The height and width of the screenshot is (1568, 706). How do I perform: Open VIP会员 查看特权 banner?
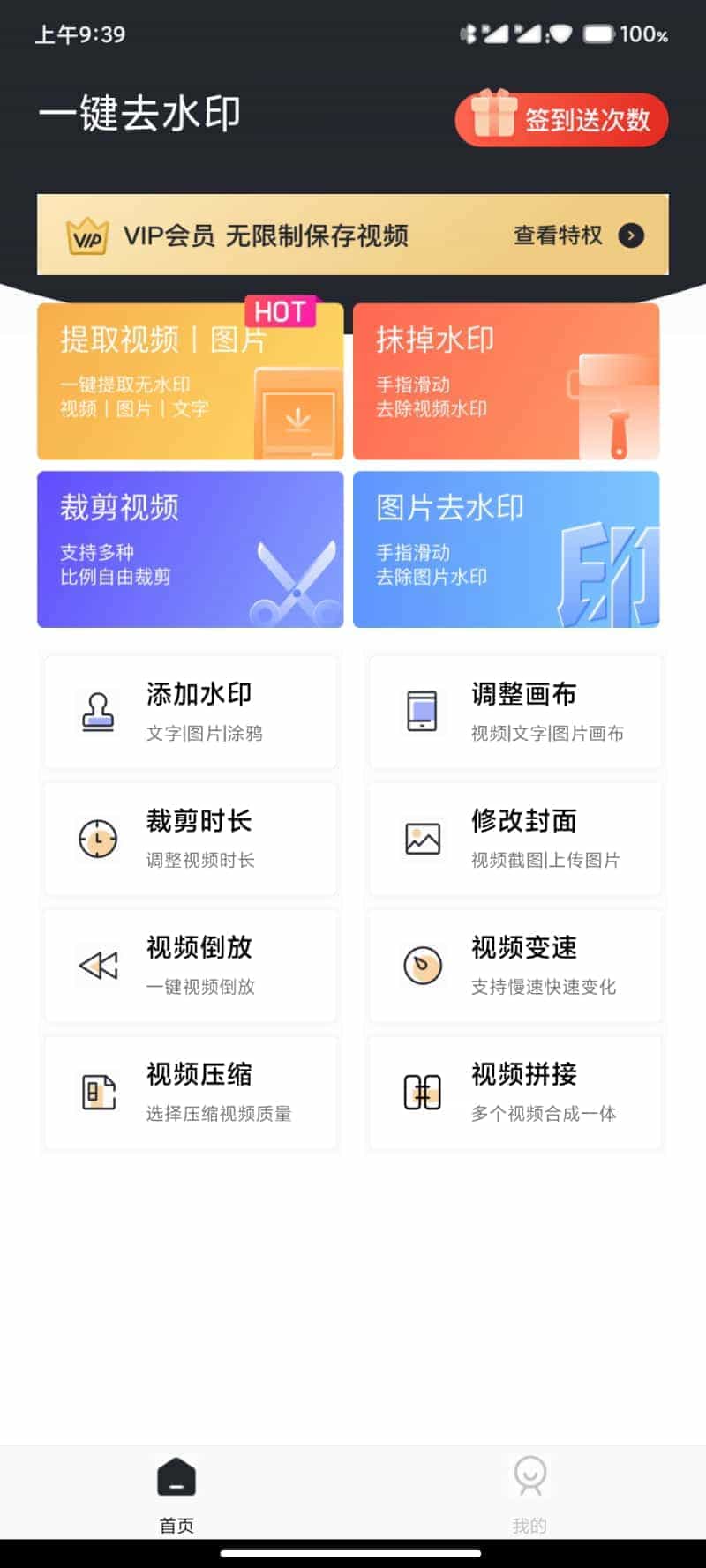pyautogui.click(x=353, y=235)
